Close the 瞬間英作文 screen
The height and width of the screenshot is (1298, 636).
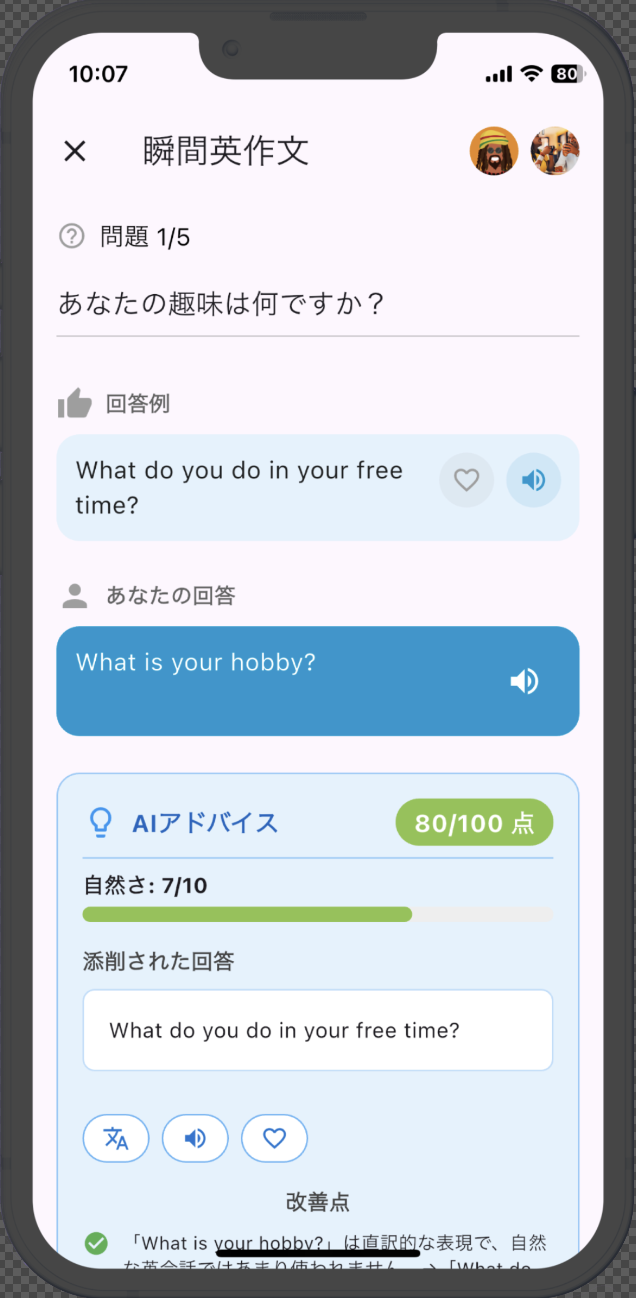coord(75,151)
